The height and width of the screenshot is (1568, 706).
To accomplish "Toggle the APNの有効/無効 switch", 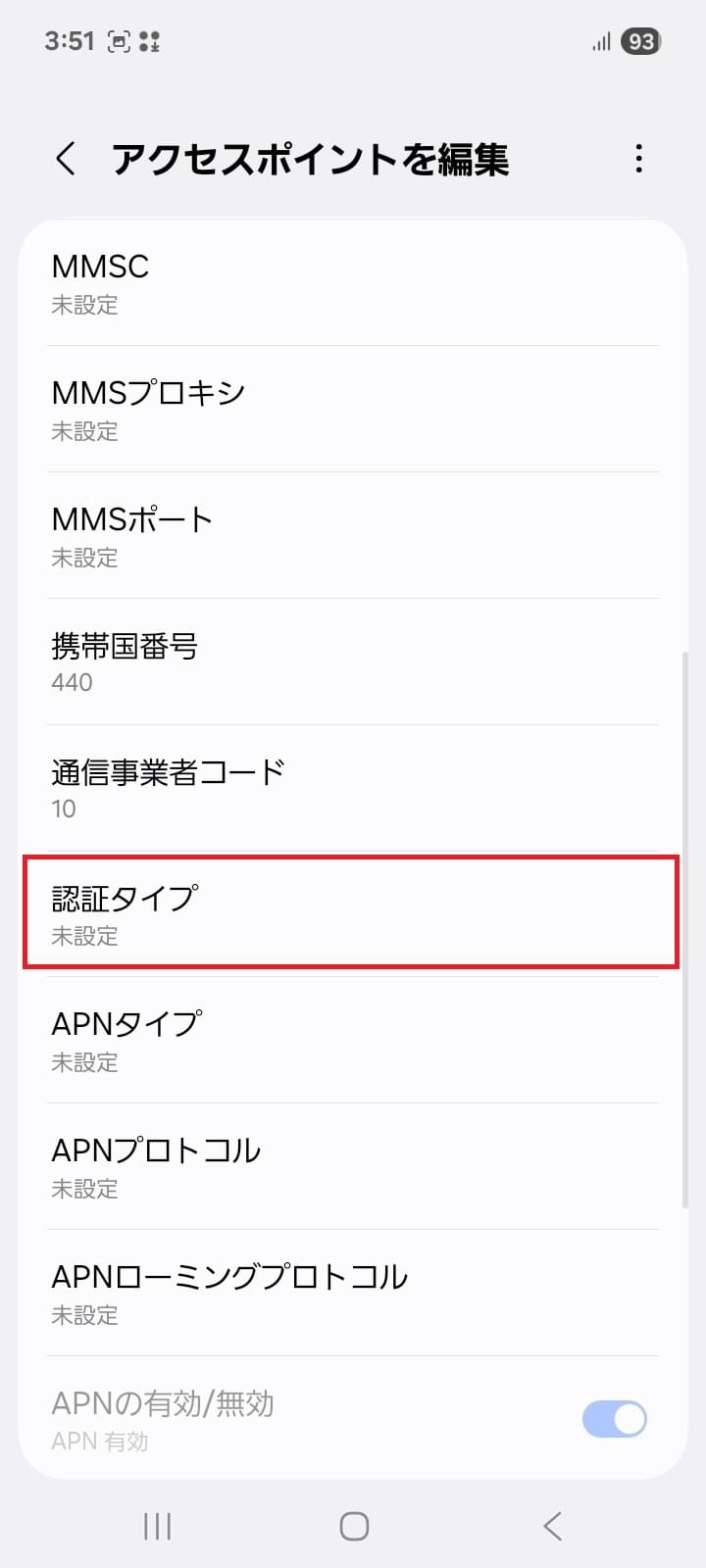I will 615,1419.
